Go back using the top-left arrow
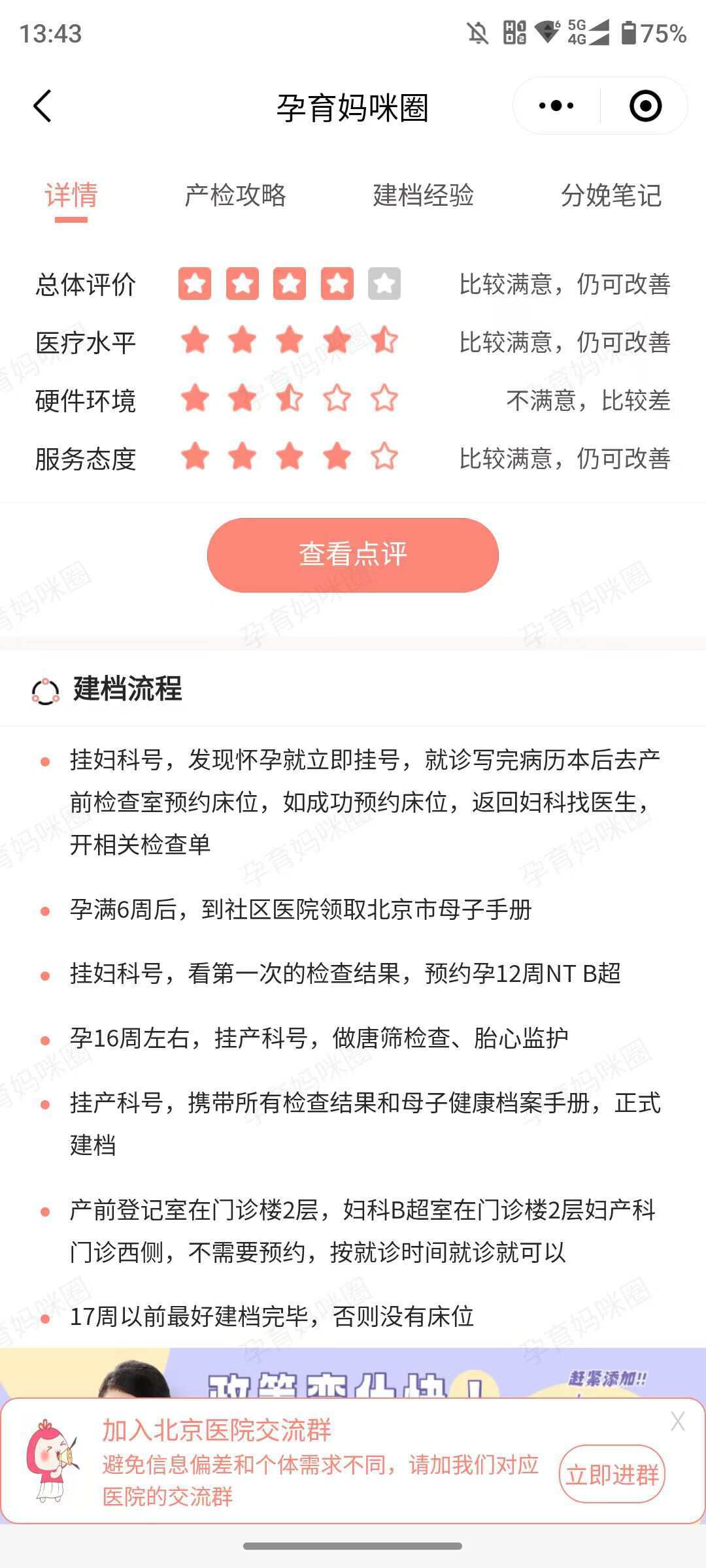The image size is (706, 1568). (x=43, y=106)
